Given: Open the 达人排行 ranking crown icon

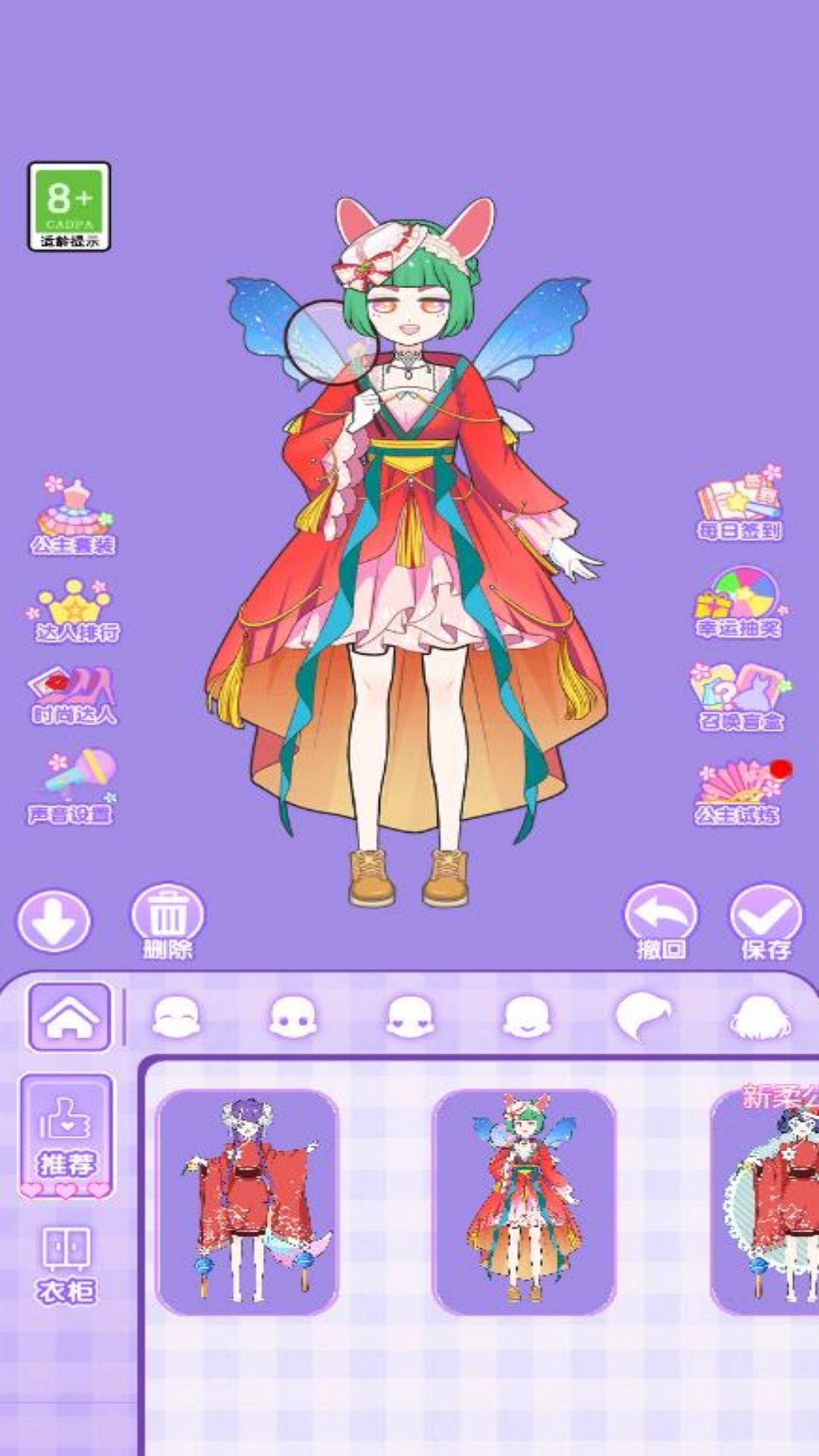Looking at the screenshot, I should 72,607.
